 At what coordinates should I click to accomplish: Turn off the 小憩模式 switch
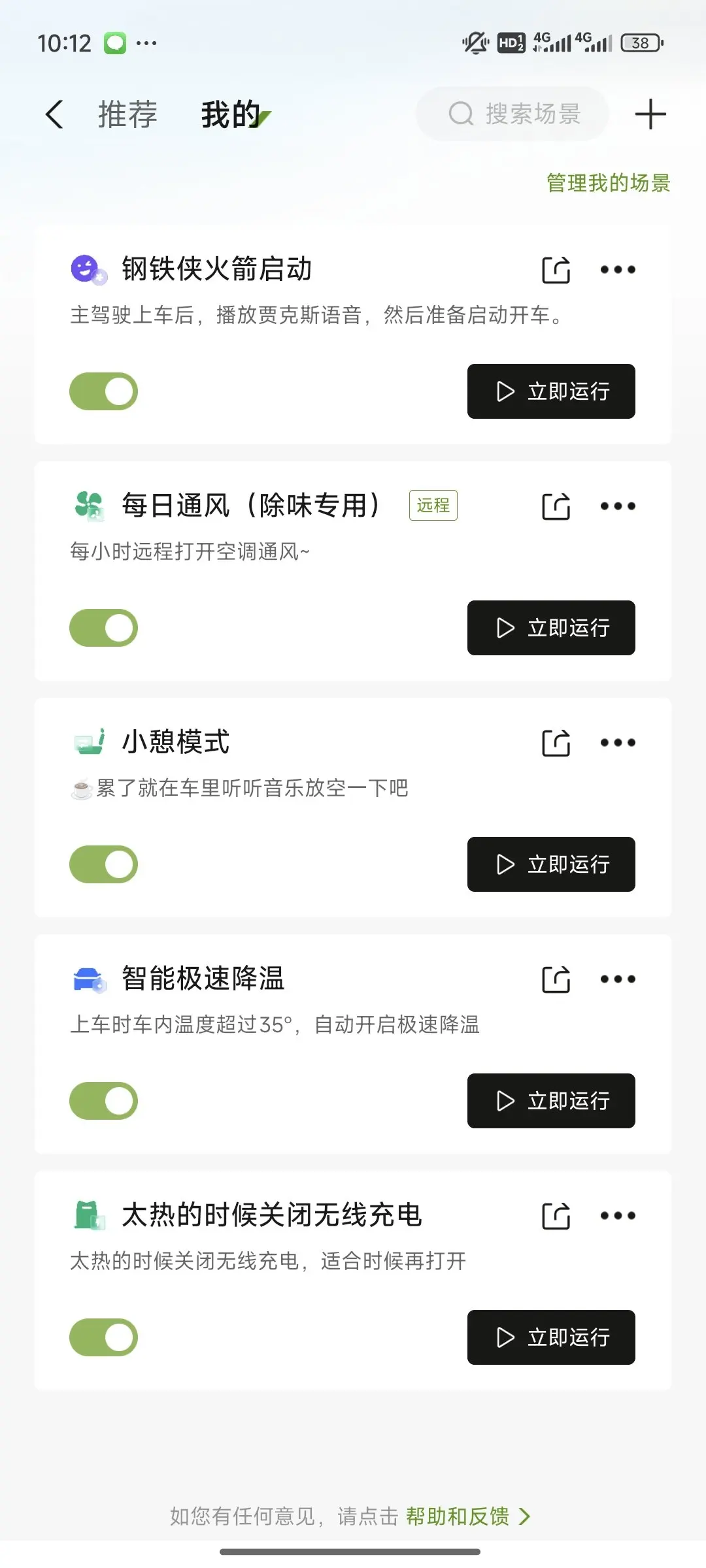(x=103, y=864)
